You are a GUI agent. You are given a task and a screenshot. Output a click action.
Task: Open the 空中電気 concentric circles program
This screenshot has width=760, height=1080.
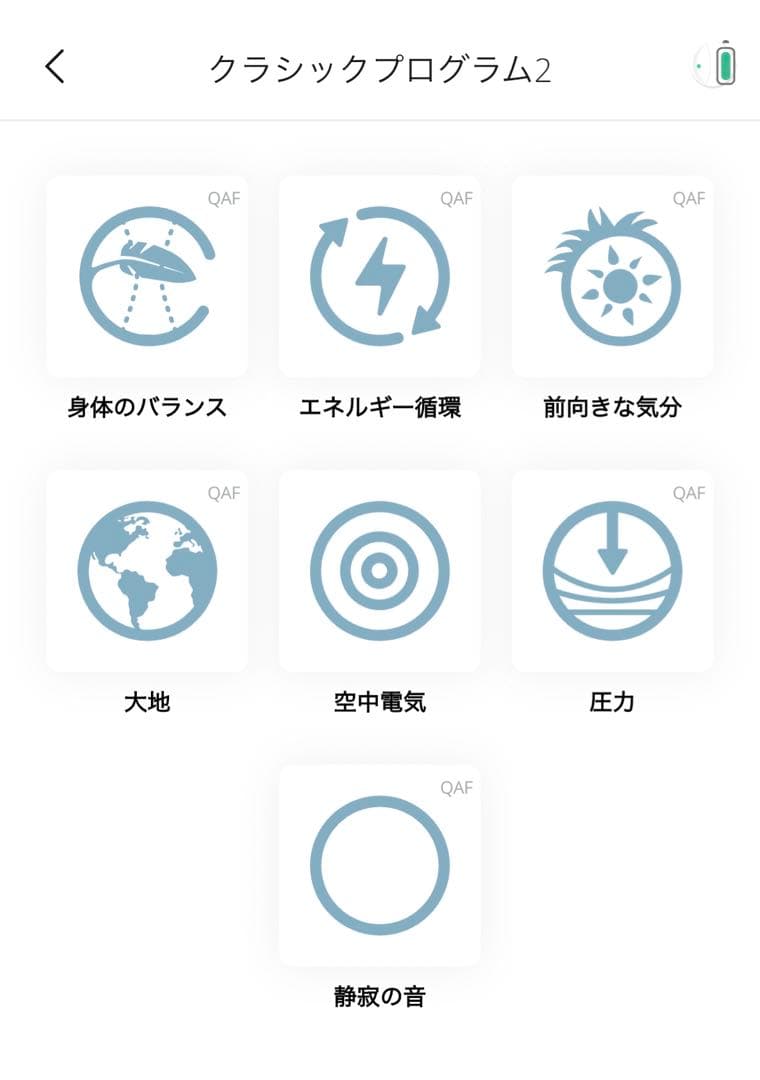(x=380, y=570)
